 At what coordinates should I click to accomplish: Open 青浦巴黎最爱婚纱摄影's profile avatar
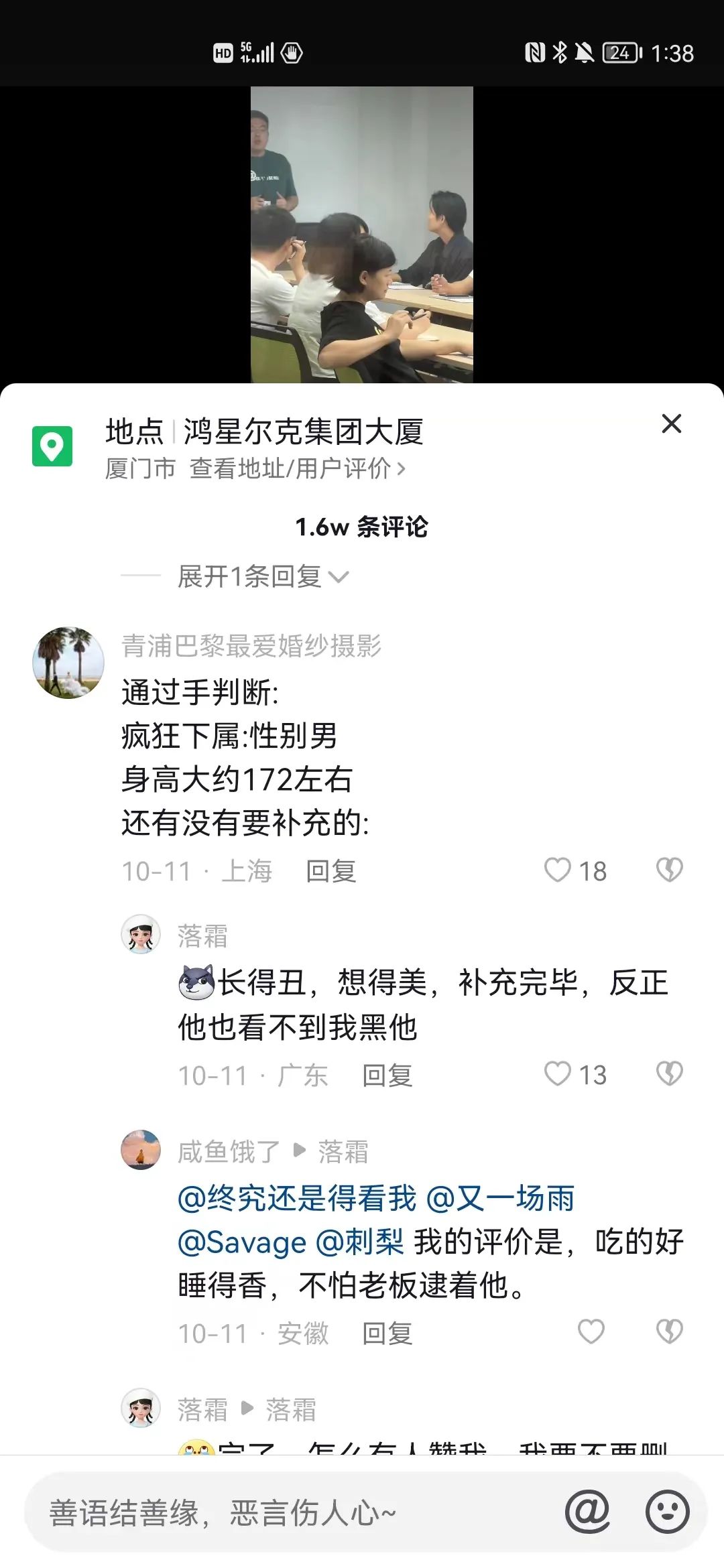click(68, 663)
